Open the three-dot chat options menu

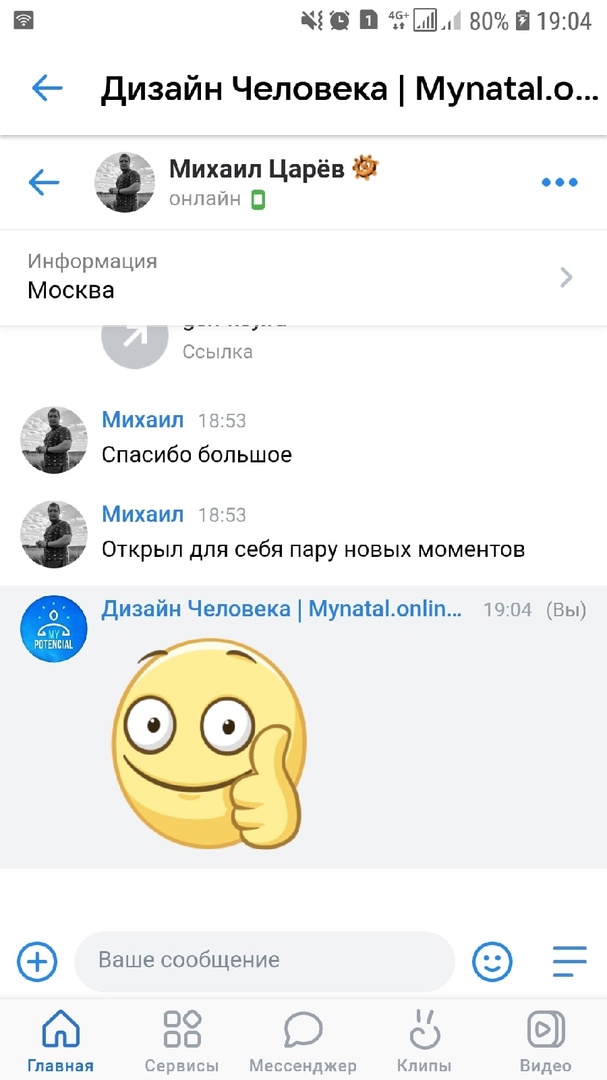pos(559,182)
